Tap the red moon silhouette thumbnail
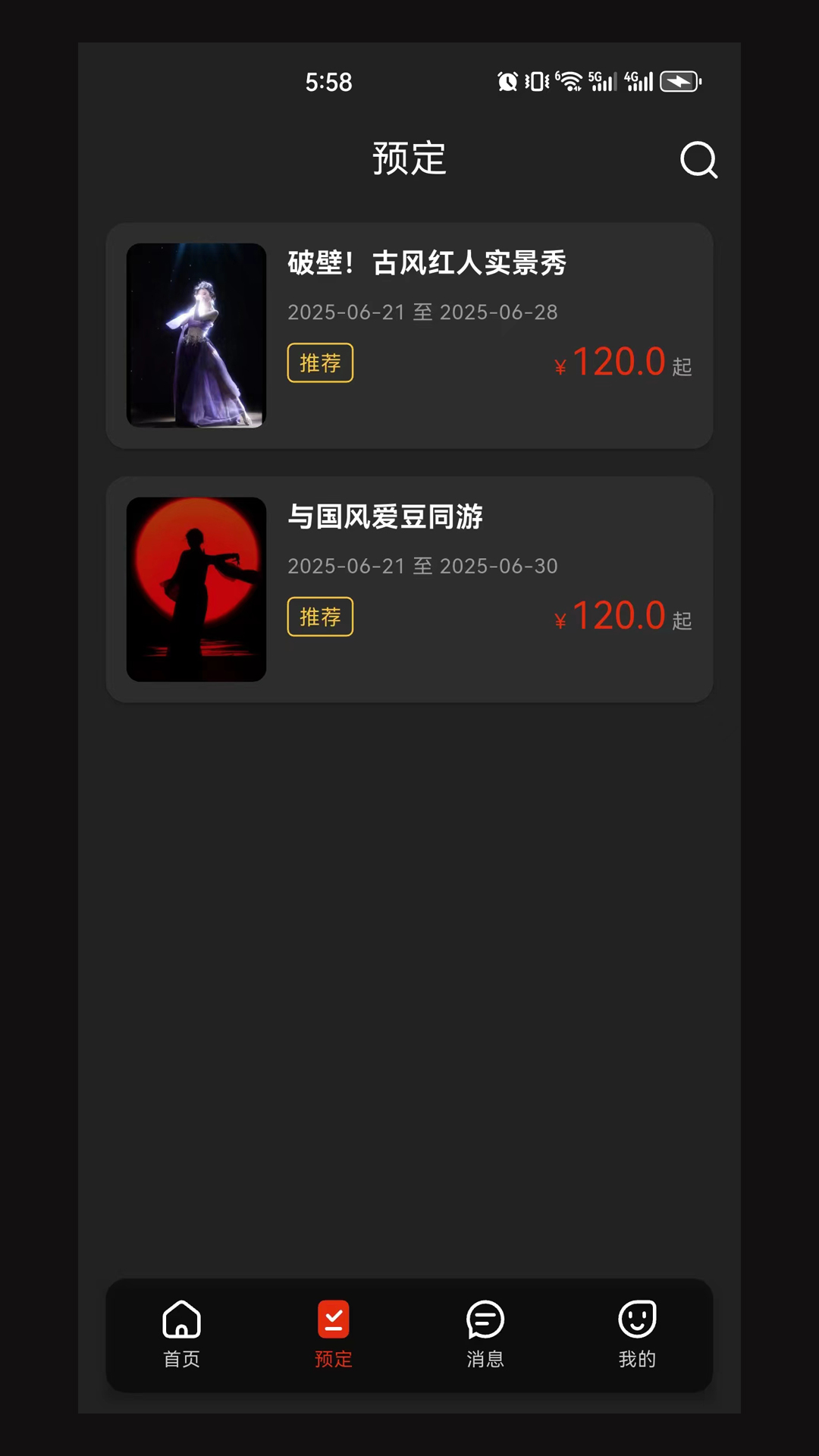 pyautogui.click(x=196, y=589)
